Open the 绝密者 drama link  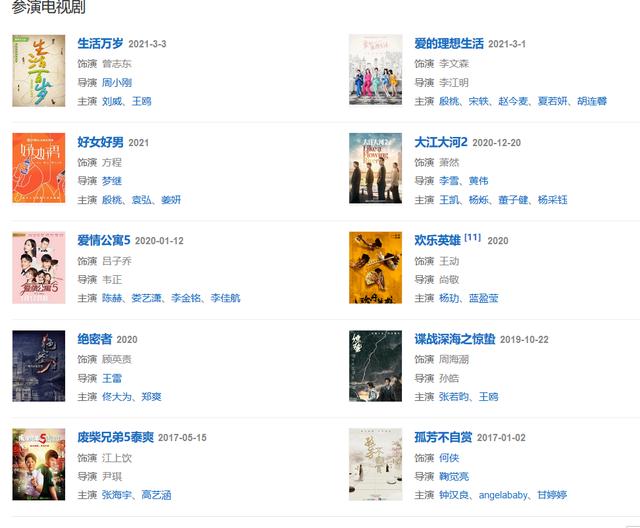pyautogui.click(x=94, y=339)
